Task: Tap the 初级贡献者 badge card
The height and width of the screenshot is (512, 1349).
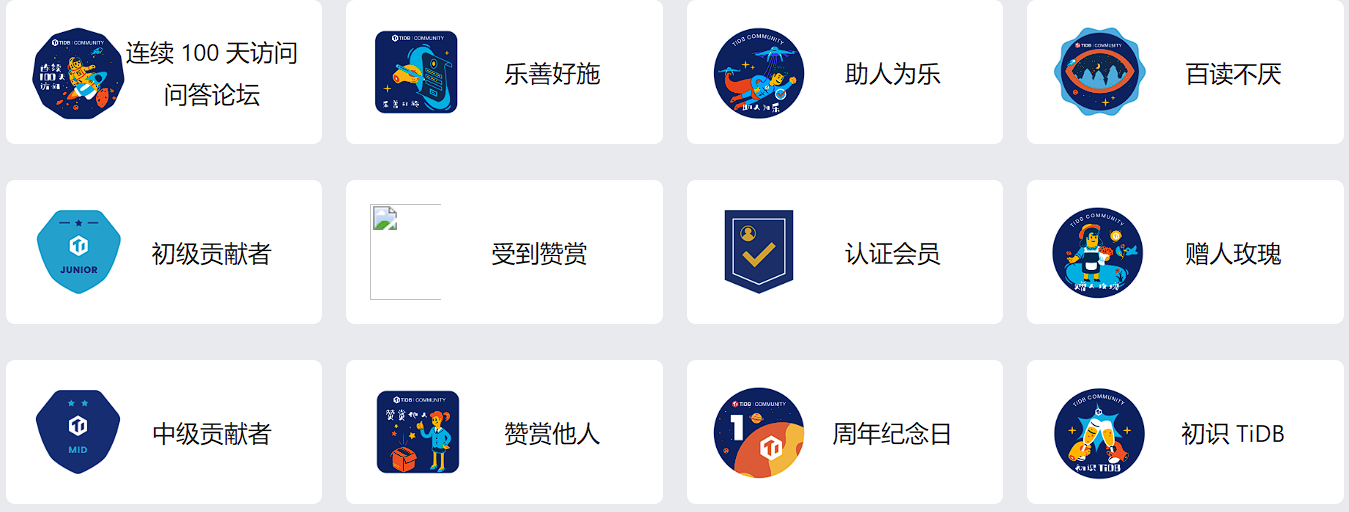Action: pos(164,252)
